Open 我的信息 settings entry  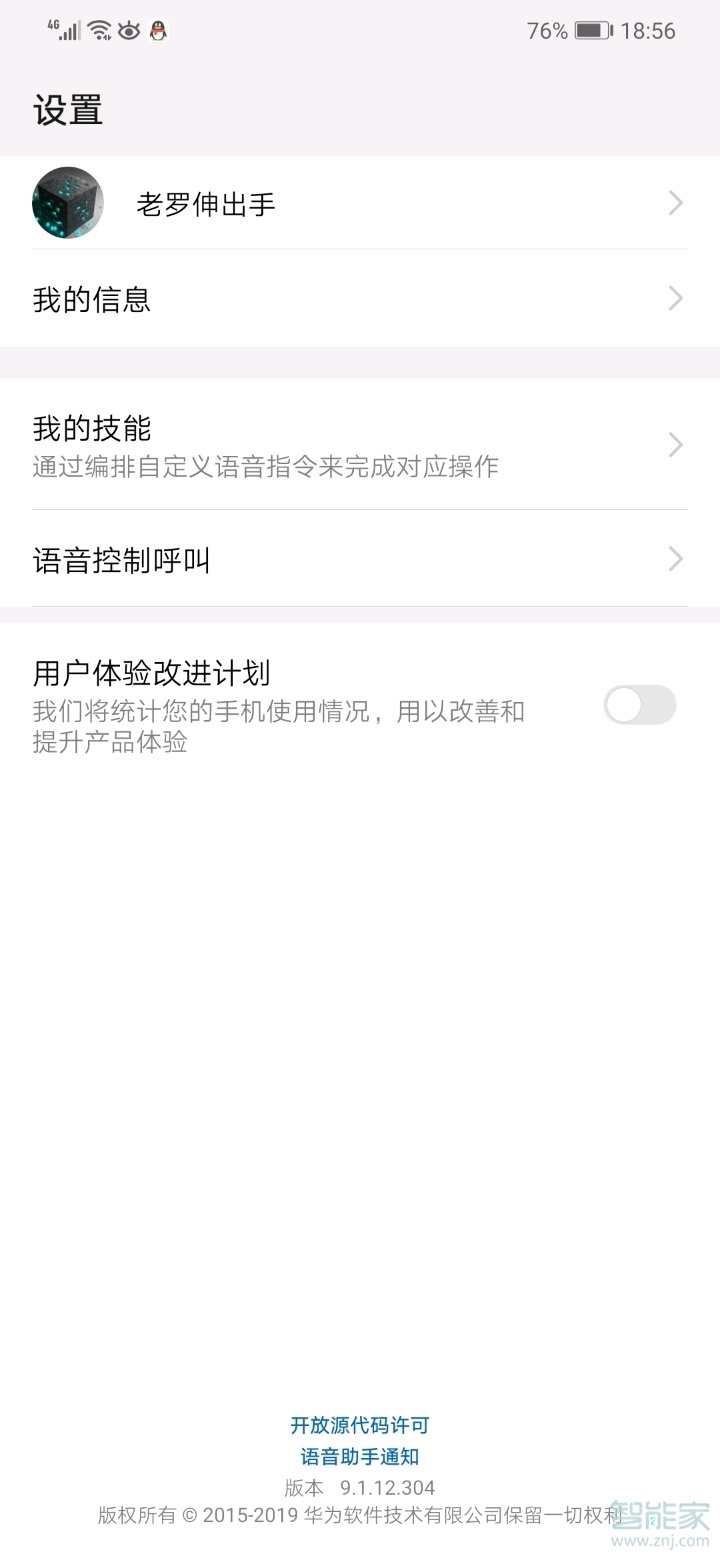click(91, 298)
